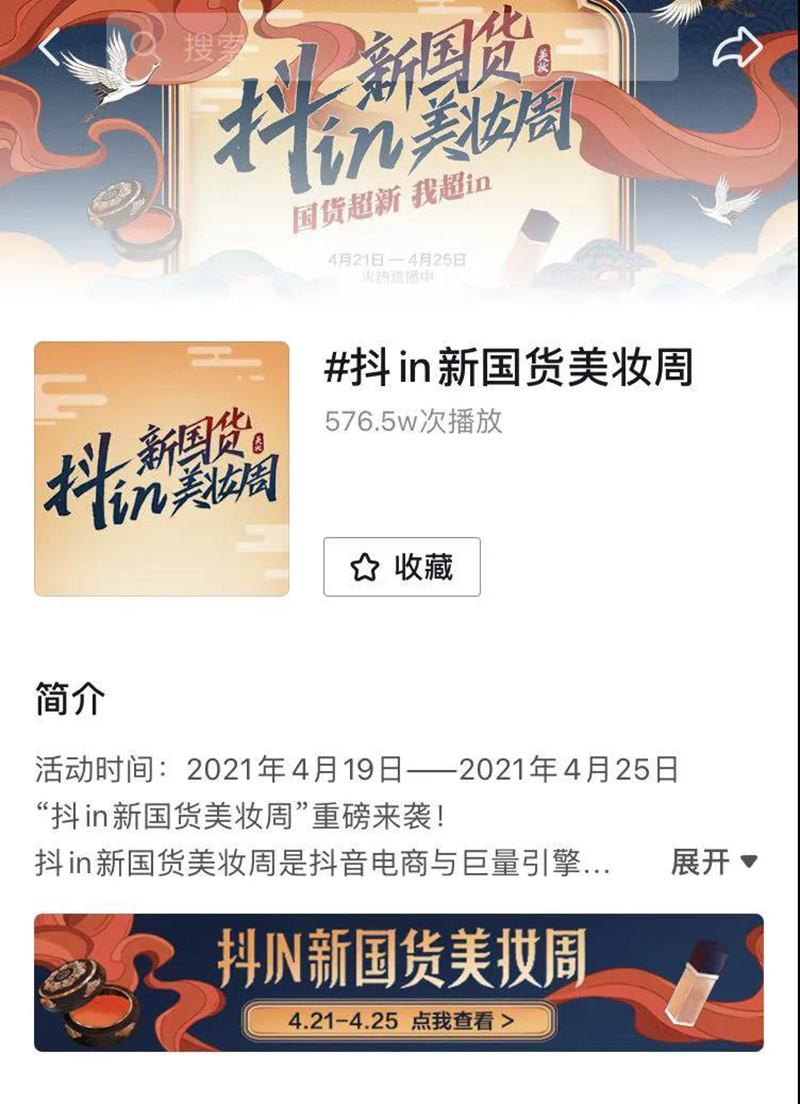This screenshot has height=1104, width=800.
Task: Tap 收藏 to favorite this topic
Action: 402,567
